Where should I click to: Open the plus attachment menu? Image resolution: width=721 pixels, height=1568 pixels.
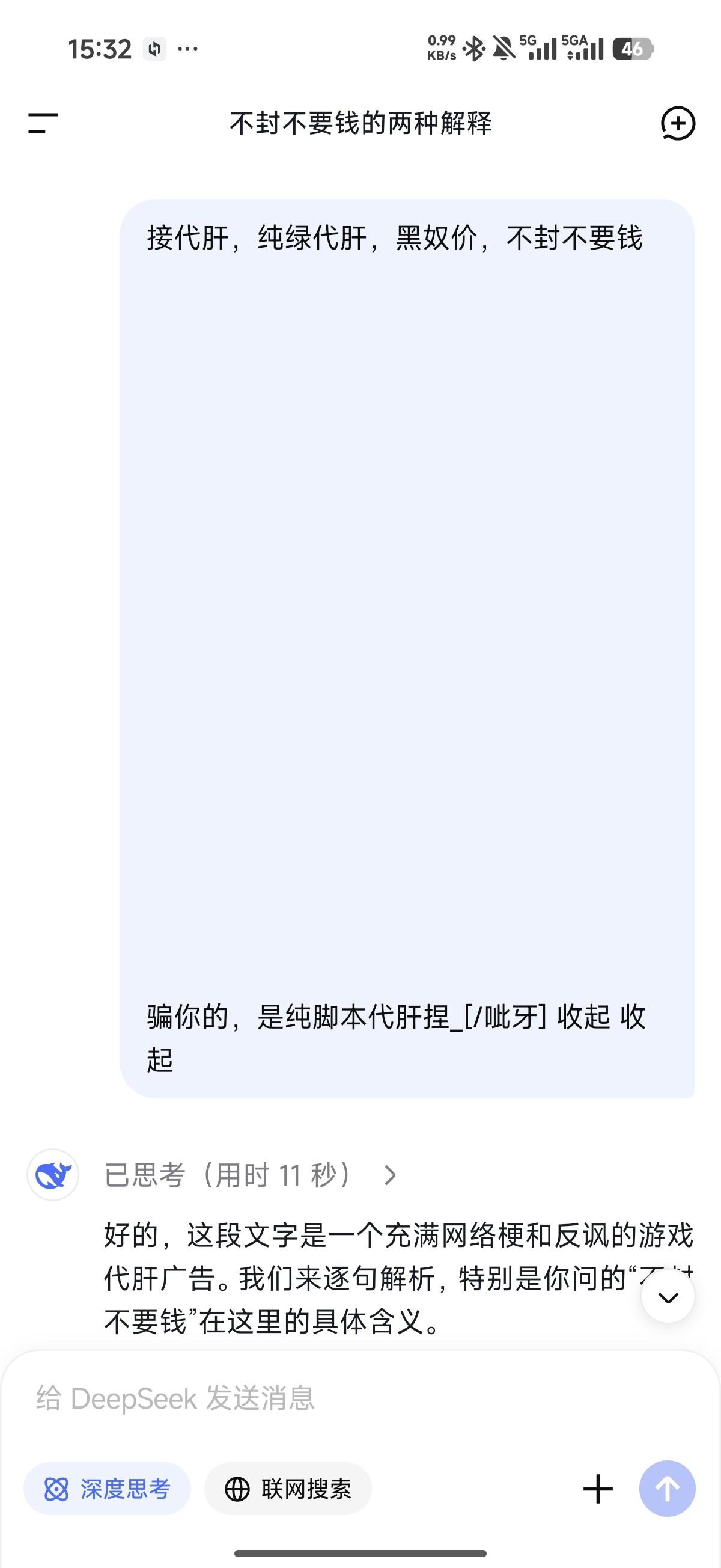click(x=597, y=1489)
